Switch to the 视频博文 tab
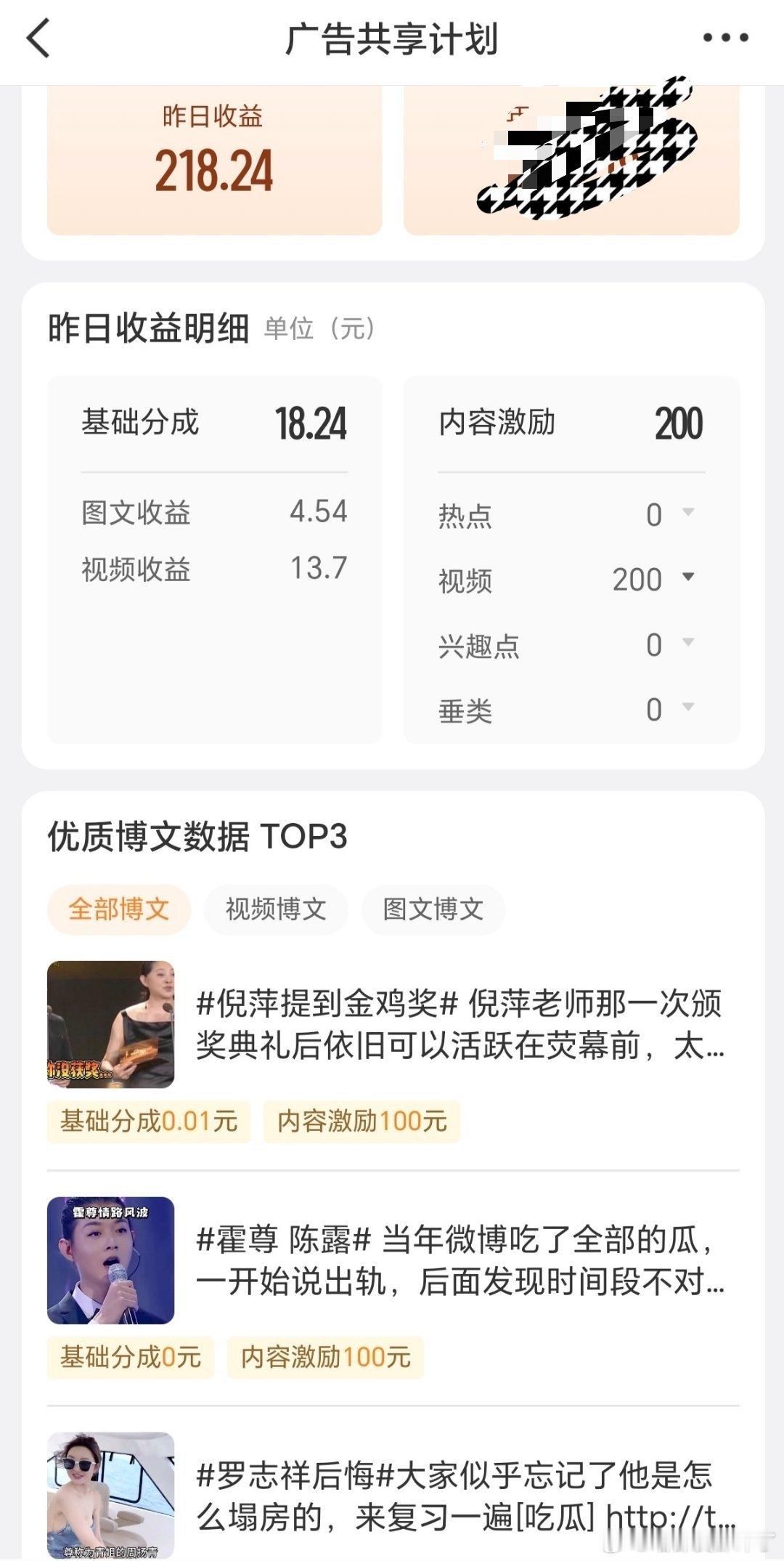784x1561 pixels. coord(276,909)
